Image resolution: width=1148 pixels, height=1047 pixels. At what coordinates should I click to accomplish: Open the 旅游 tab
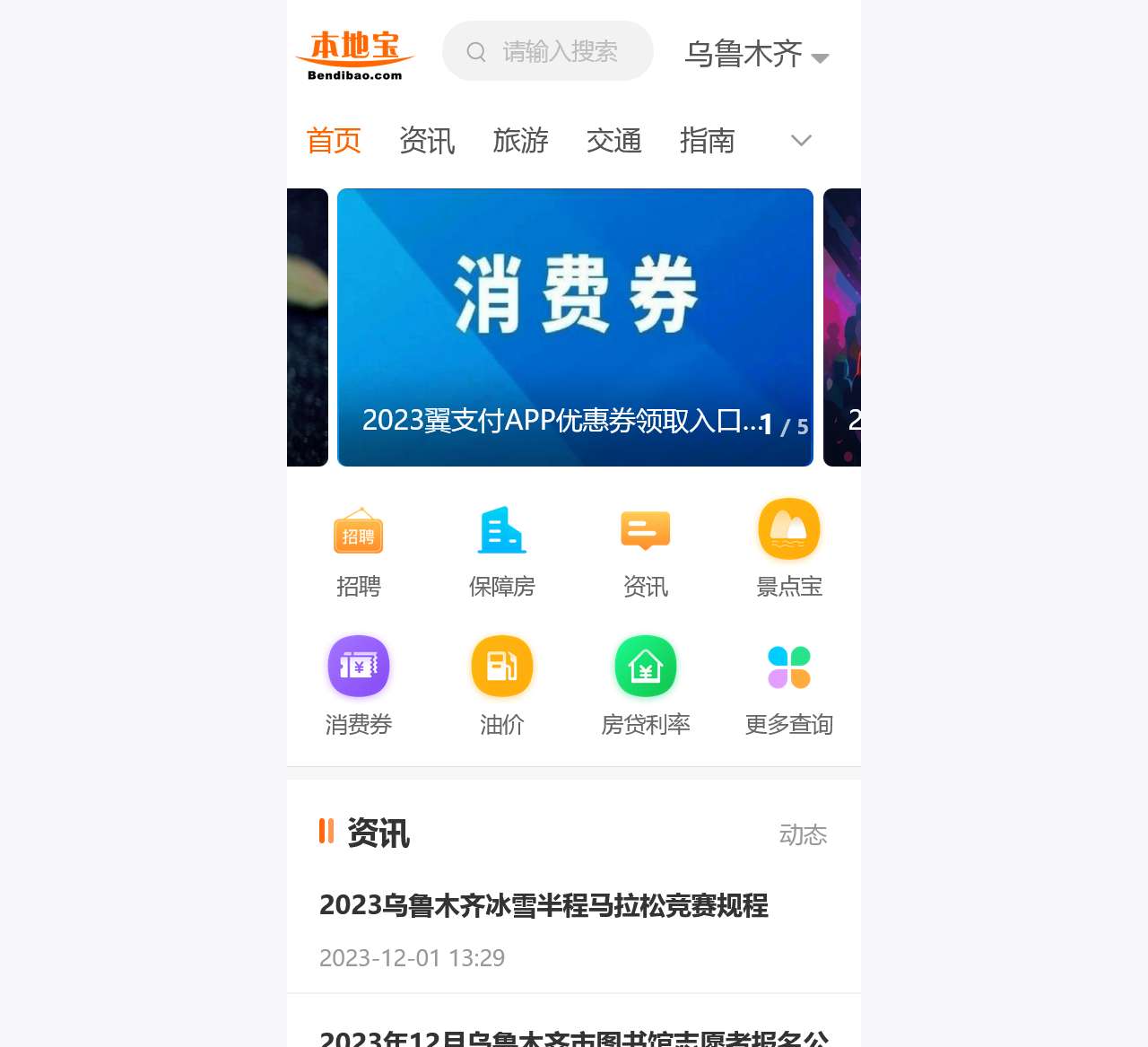pyautogui.click(x=520, y=141)
